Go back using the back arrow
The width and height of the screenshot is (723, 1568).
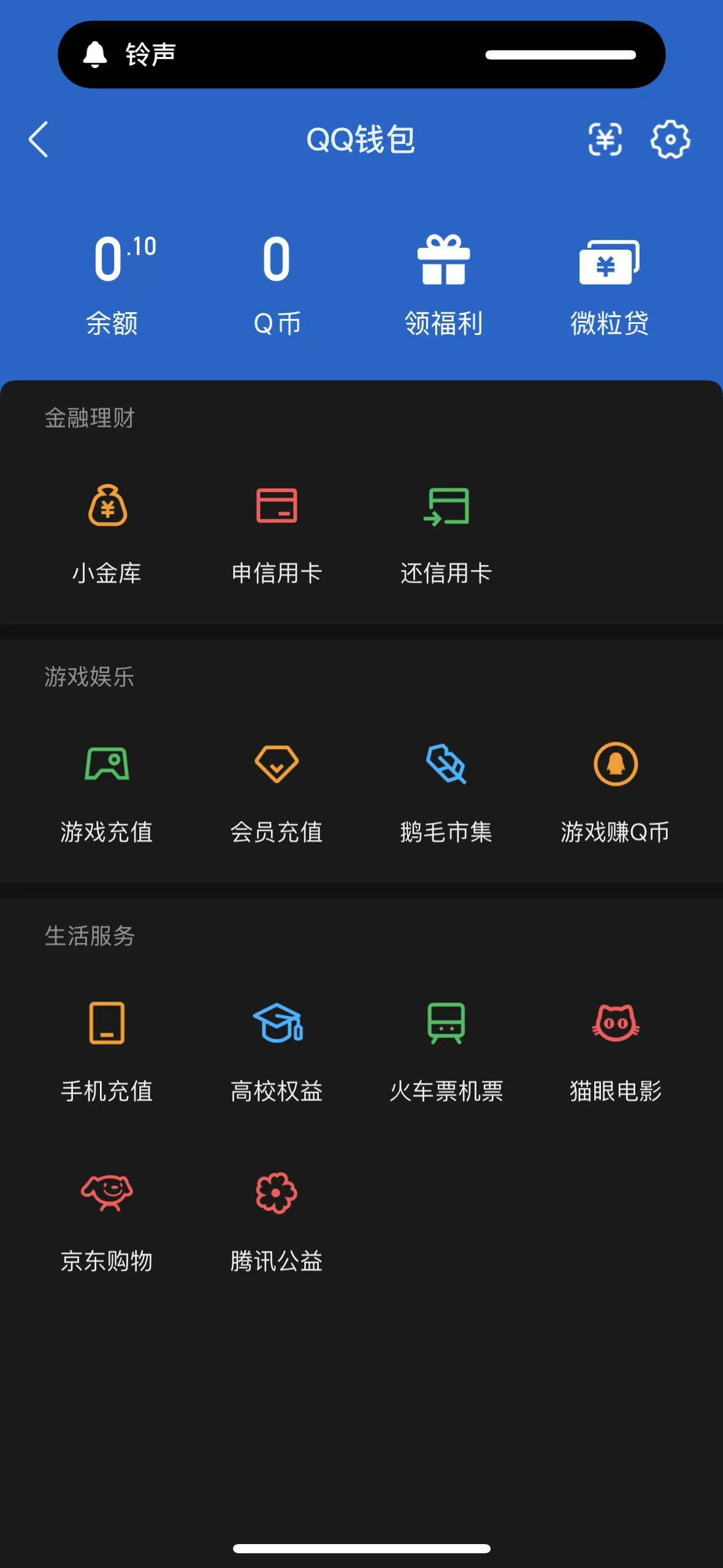(x=38, y=140)
